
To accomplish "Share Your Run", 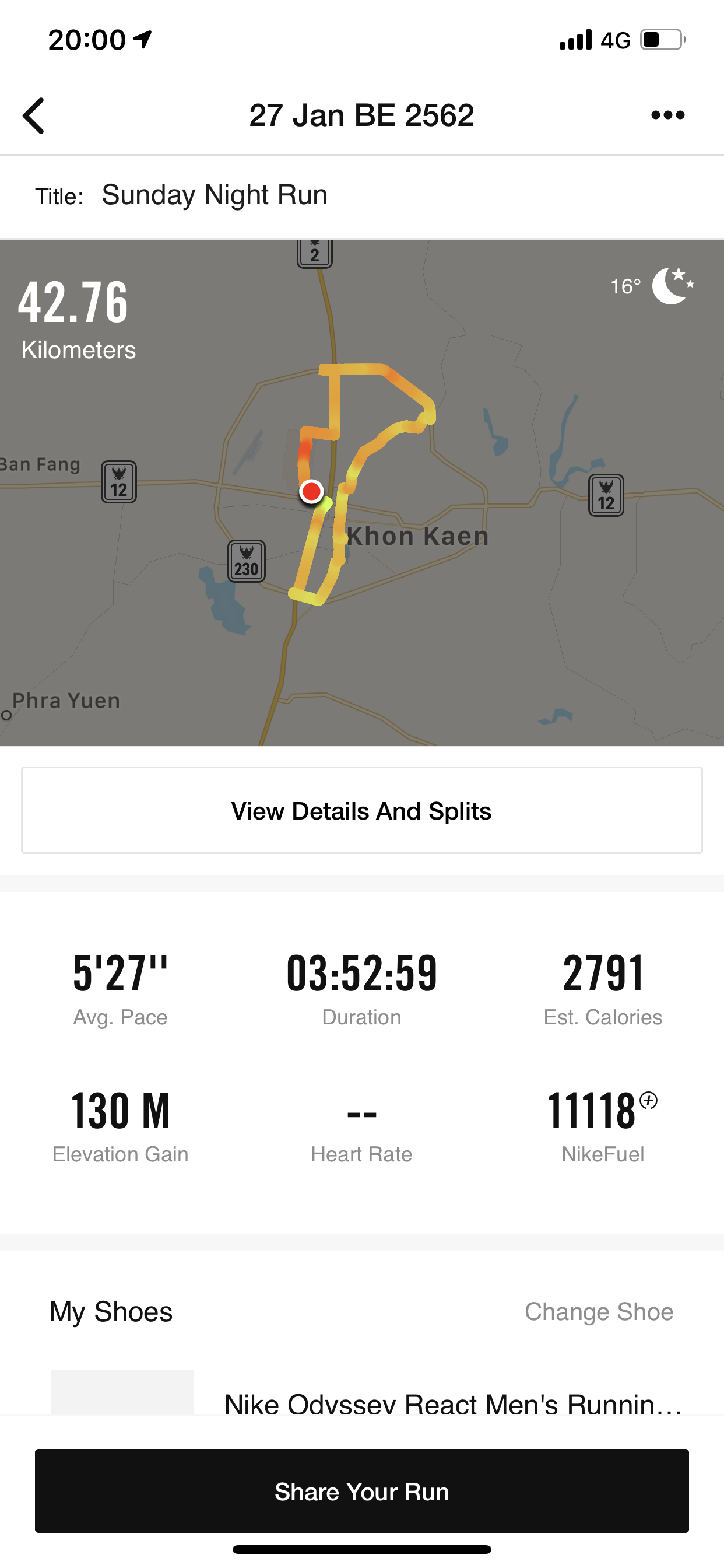I will click(x=362, y=1492).
